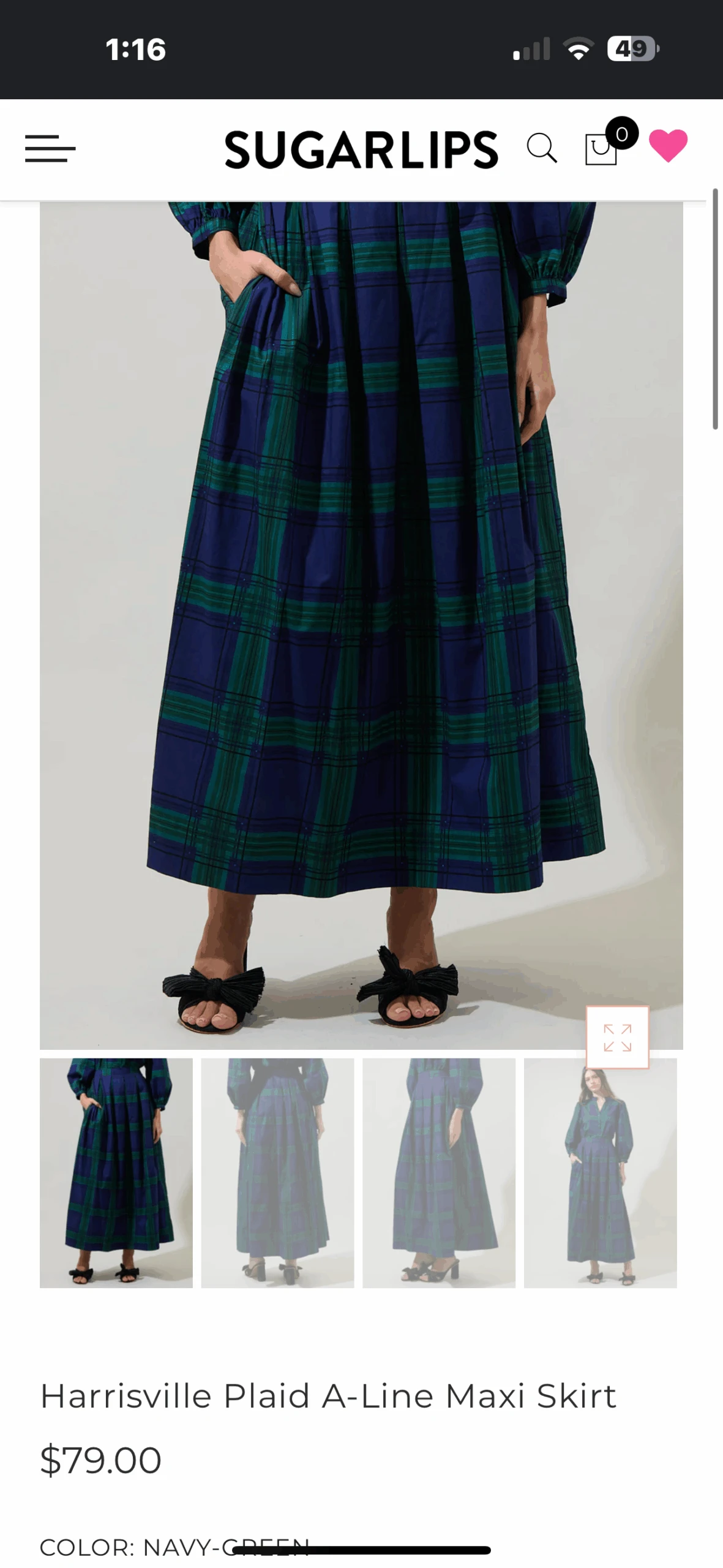
Task: Select the third skirt side-view thumbnail
Action: [x=439, y=1173]
